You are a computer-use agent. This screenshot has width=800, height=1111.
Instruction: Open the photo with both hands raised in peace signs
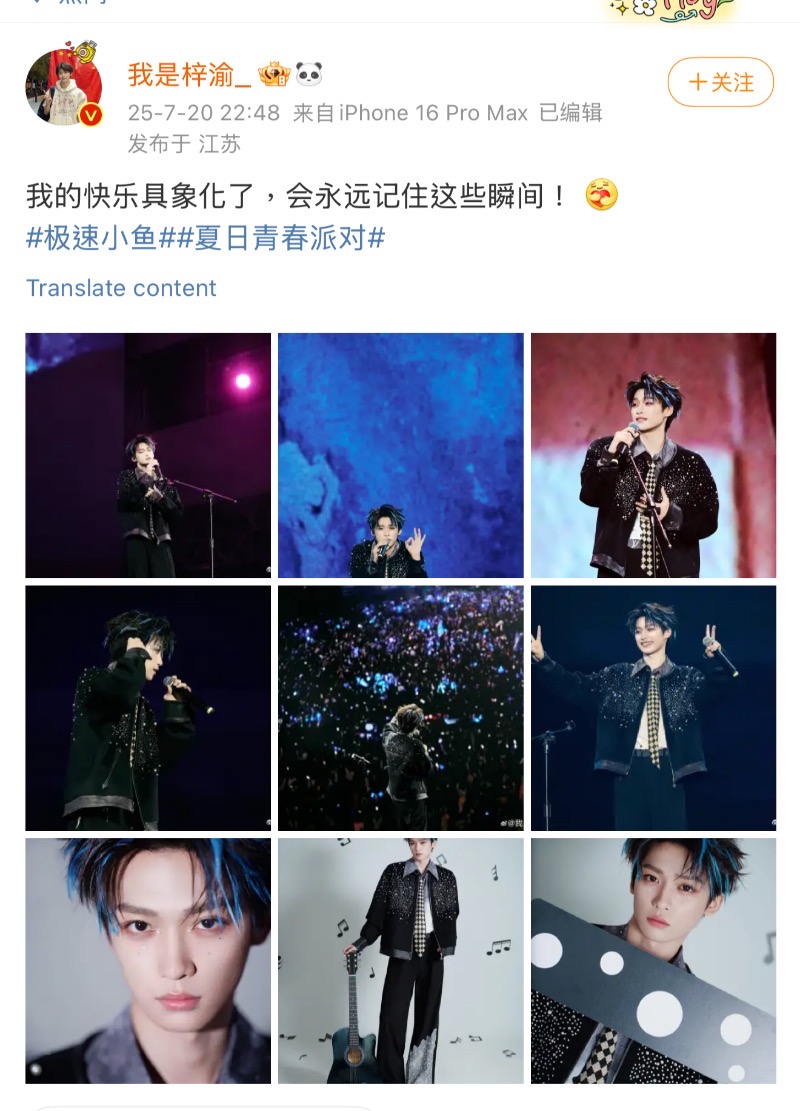coord(653,708)
